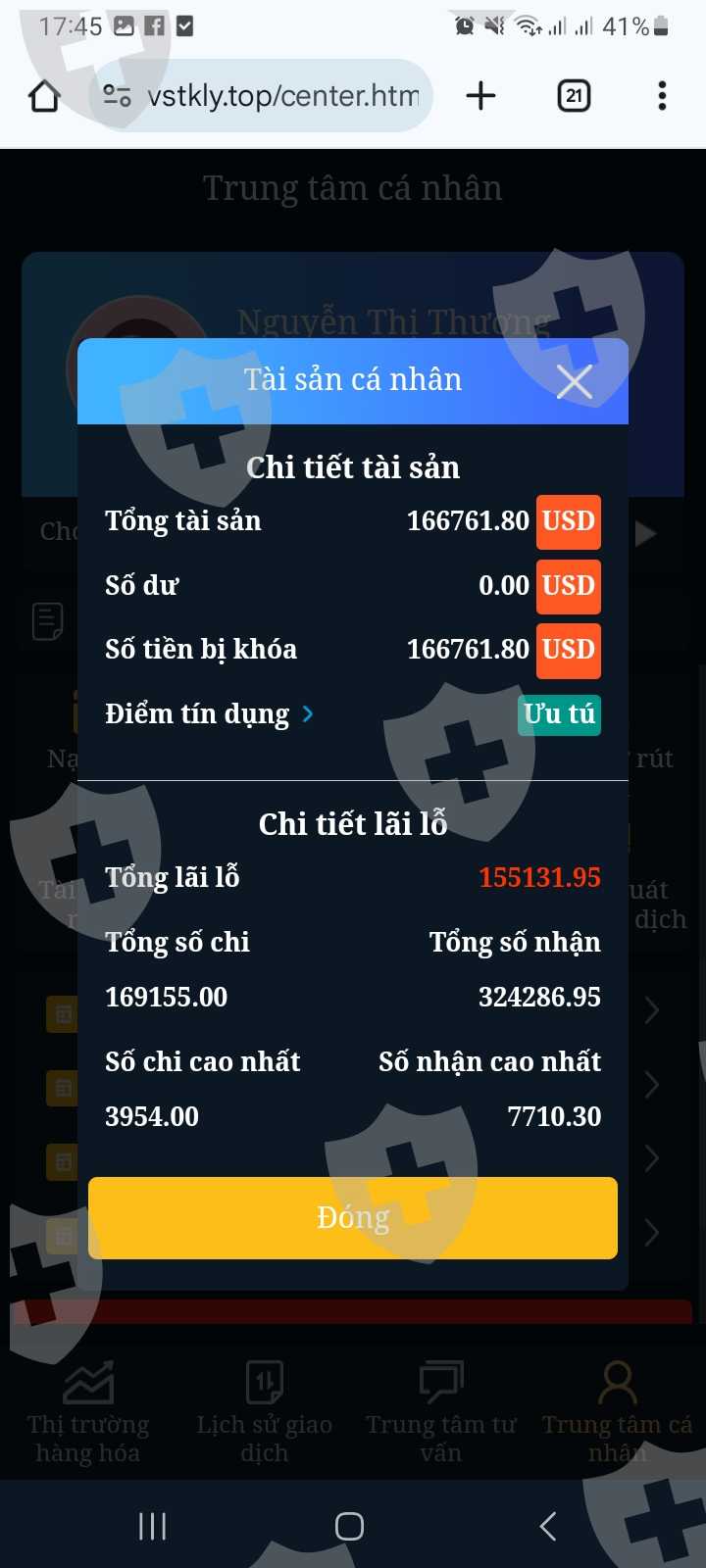Image resolution: width=706 pixels, height=1568 pixels.
Task: Open the tab switcher showing 21
Action: pos(574,95)
